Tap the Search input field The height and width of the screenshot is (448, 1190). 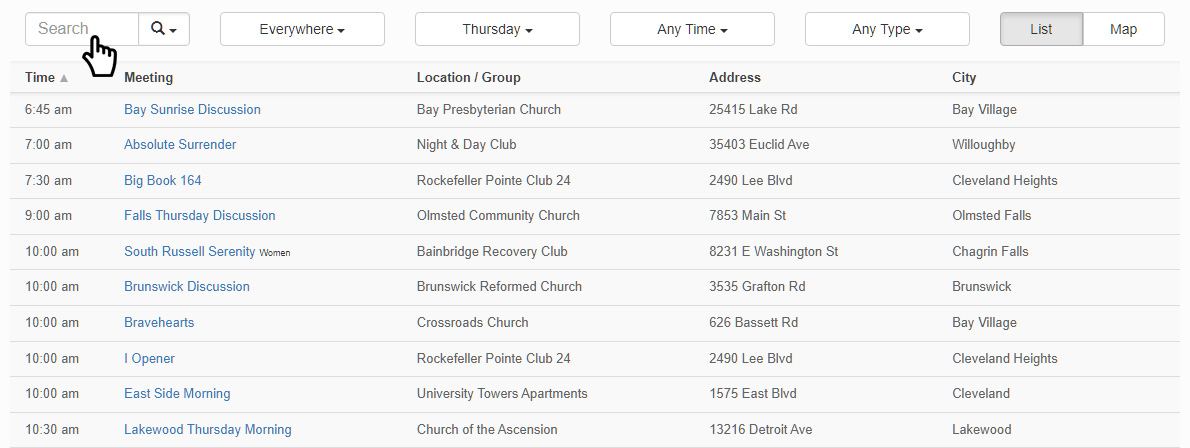(x=80, y=29)
